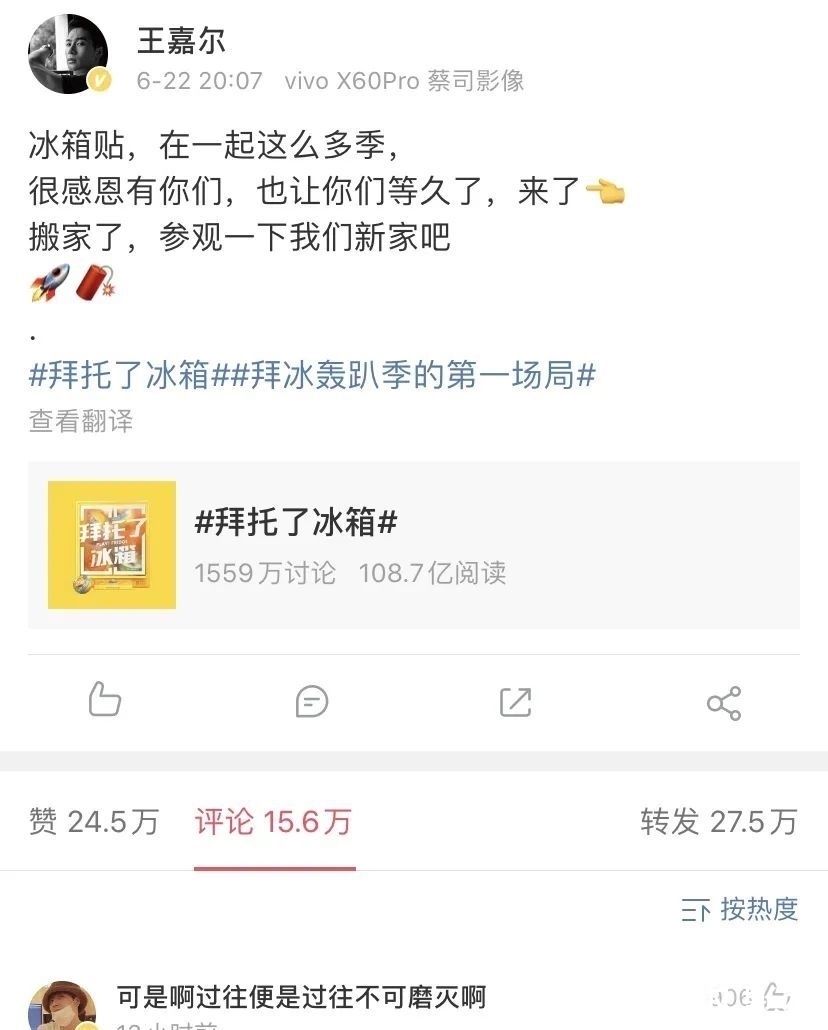828x1030 pixels.
Task: Click the rocket emoji in the post
Action: tap(47, 283)
